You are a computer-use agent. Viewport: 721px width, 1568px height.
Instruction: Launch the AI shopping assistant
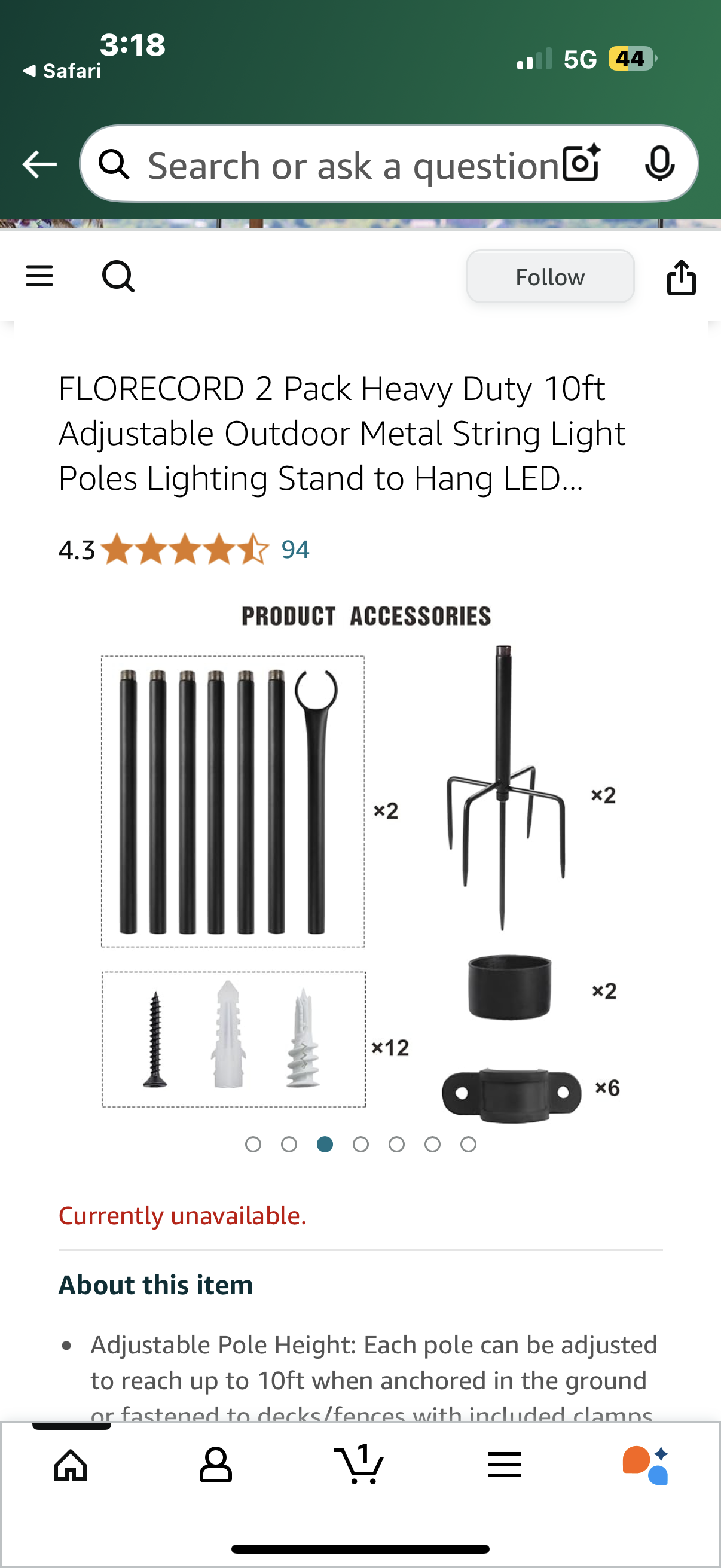(646, 1465)
